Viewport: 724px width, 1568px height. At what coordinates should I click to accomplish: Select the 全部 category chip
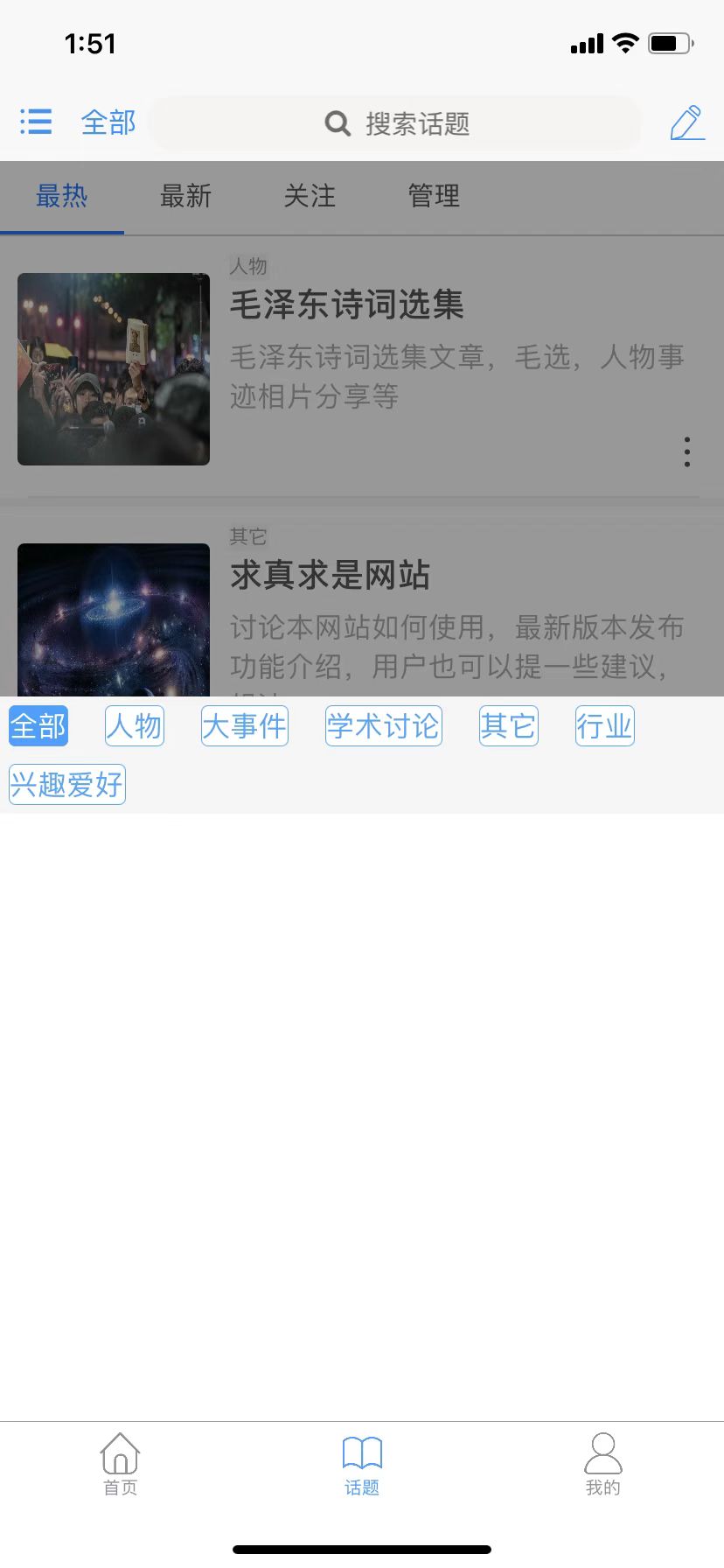[38, 726]
